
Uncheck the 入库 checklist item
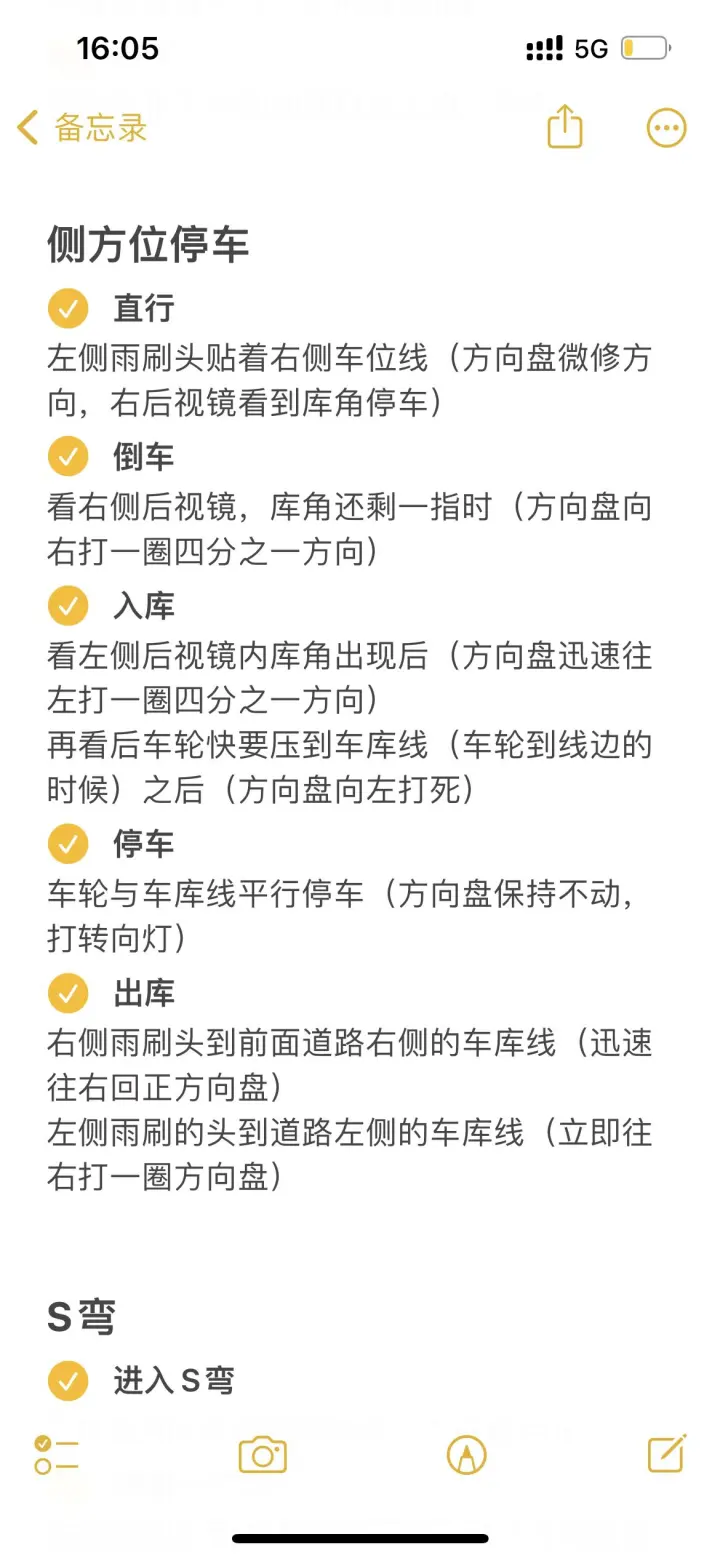tap(68, 606)
